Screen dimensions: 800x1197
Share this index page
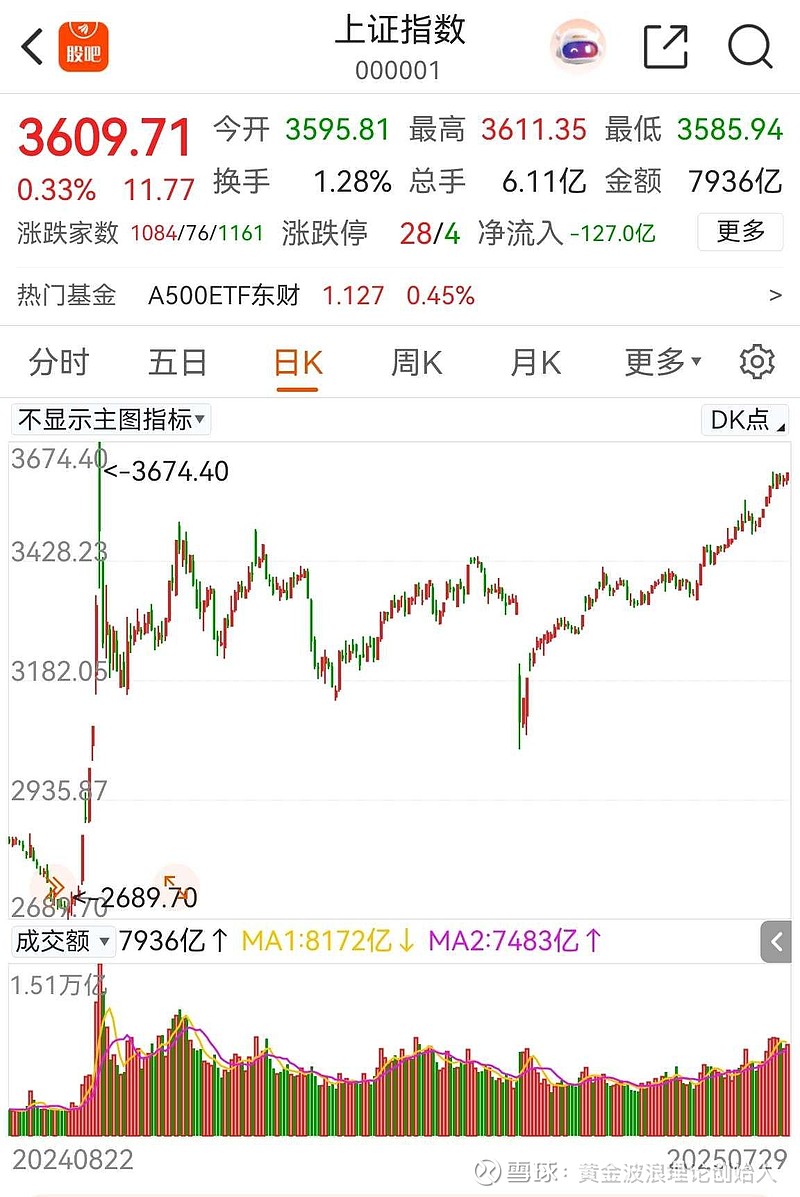point(665,47)
